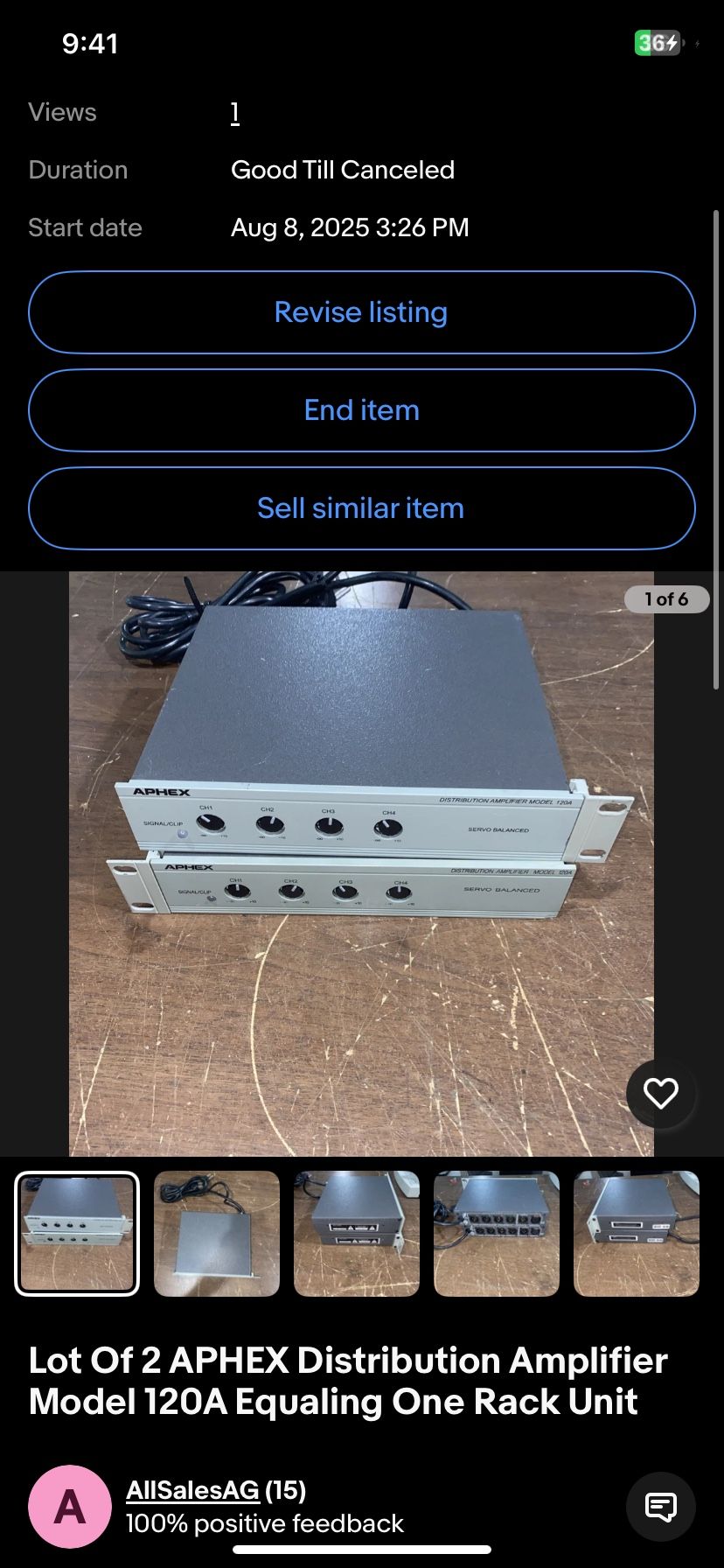The image size is (724, 1568).
Task: Choose Sell similar item
Action: tap(361, 508)
